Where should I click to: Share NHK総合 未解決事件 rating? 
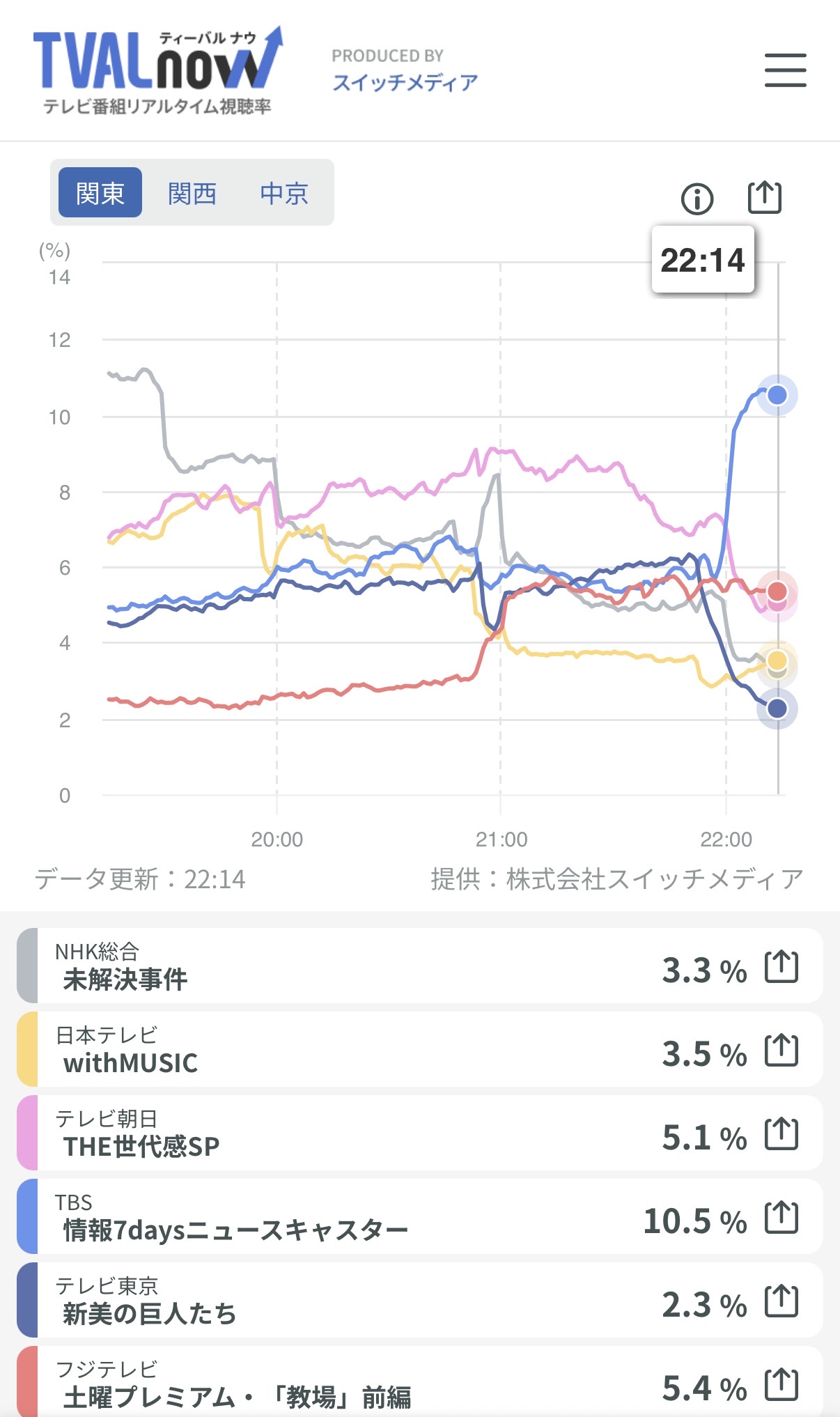[x=781, y=967]
